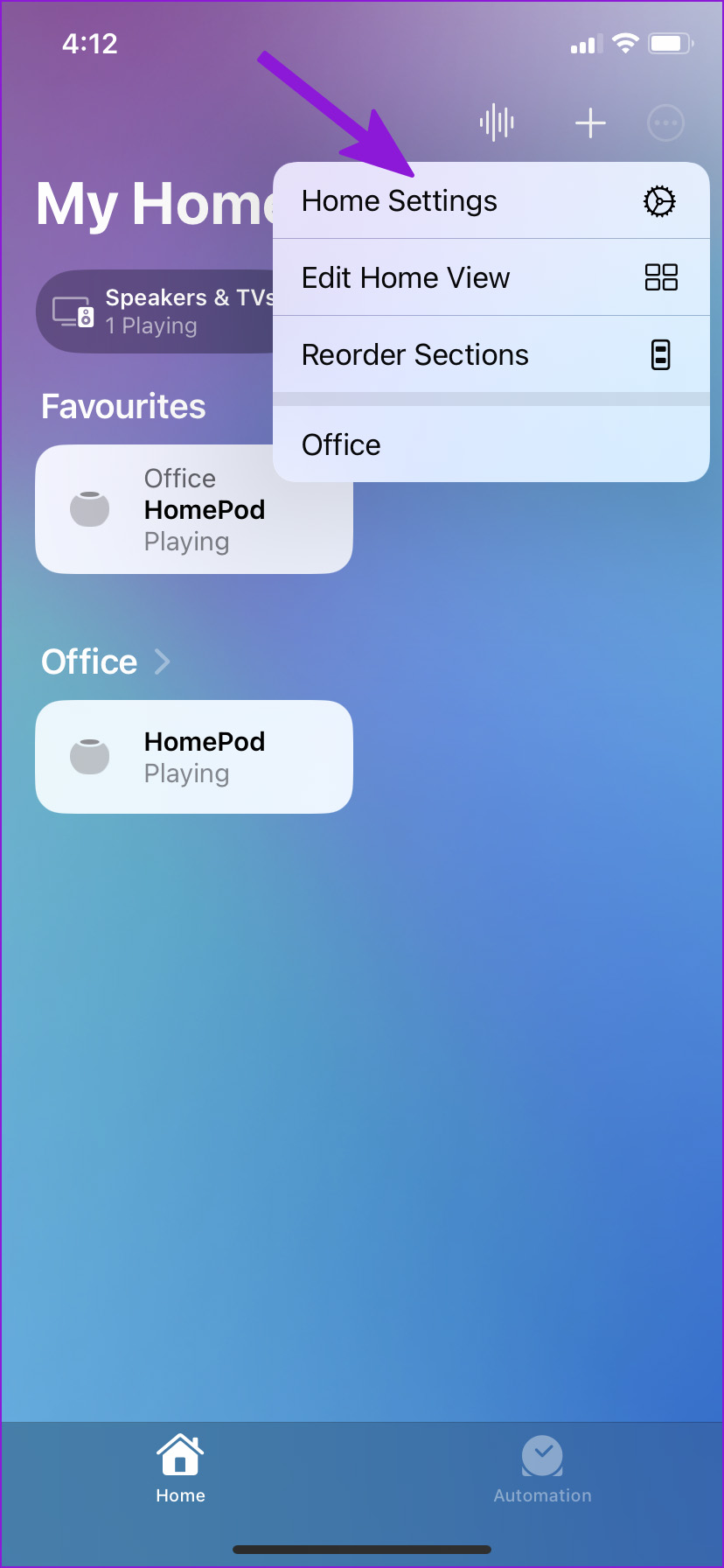Switch to the Automation tab
This screenshot has width=724, height=1568.
click(542, 1470)
